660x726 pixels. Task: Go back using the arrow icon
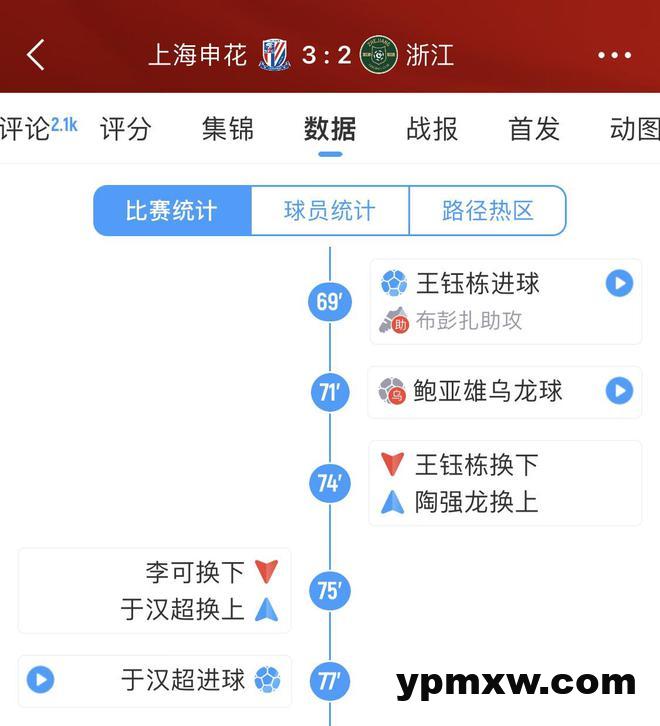click(36, 55)
